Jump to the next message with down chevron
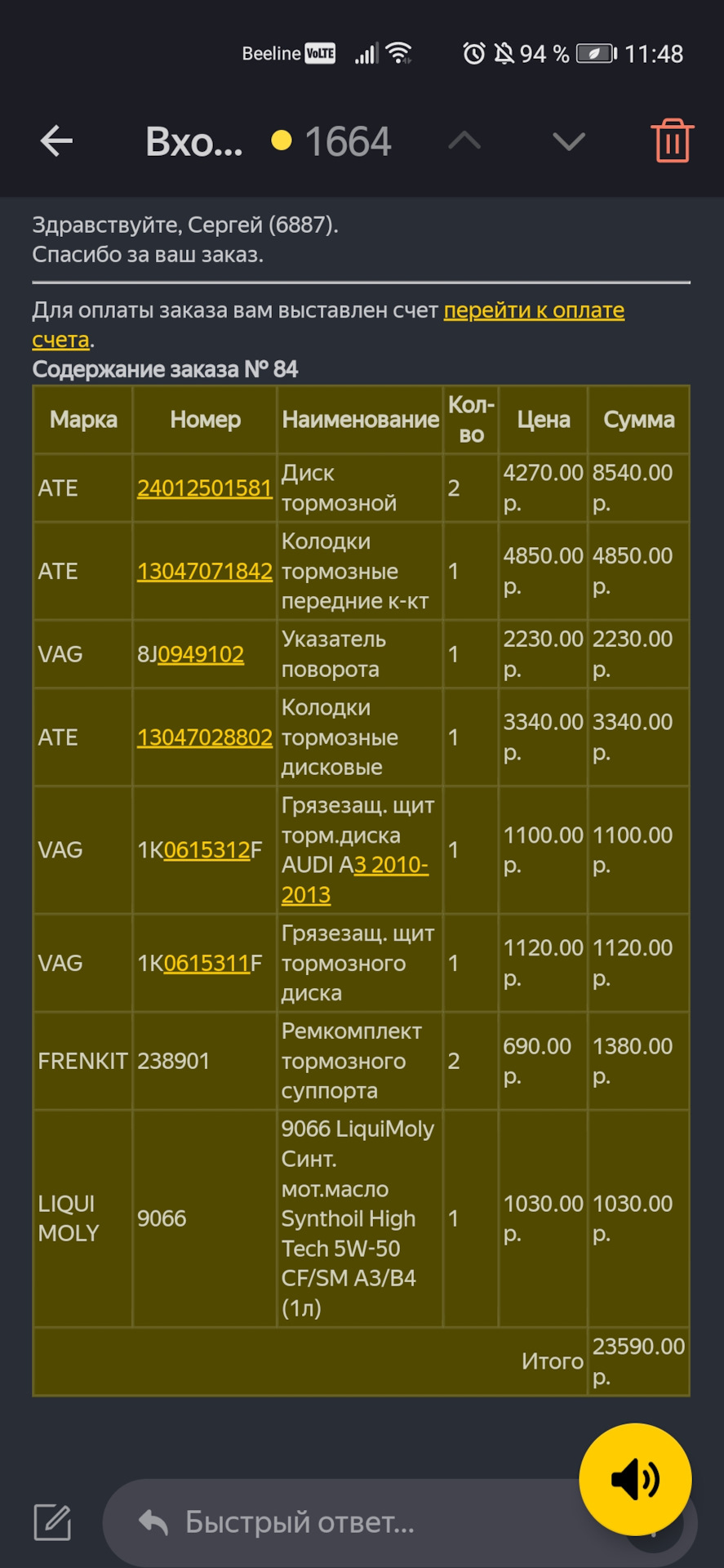This screenshot has height=1568, width=724. click(569, 141)
